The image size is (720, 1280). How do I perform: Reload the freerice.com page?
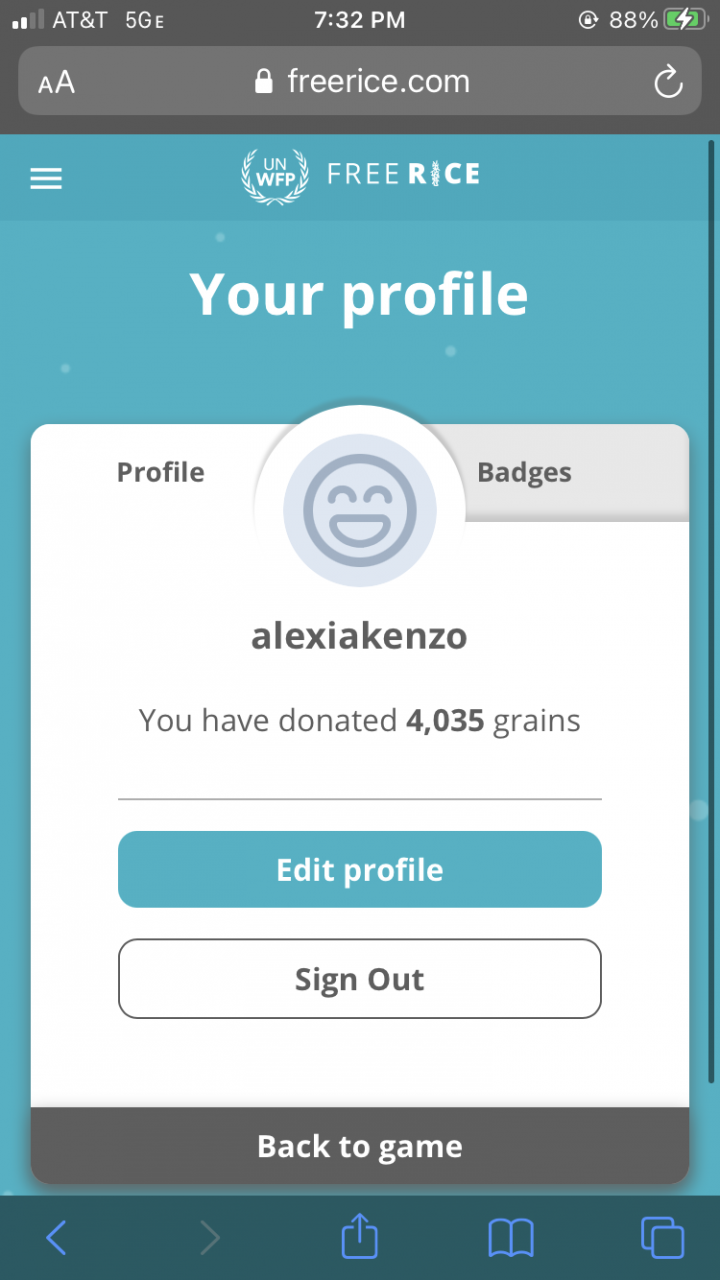click(x=668, y=82)
